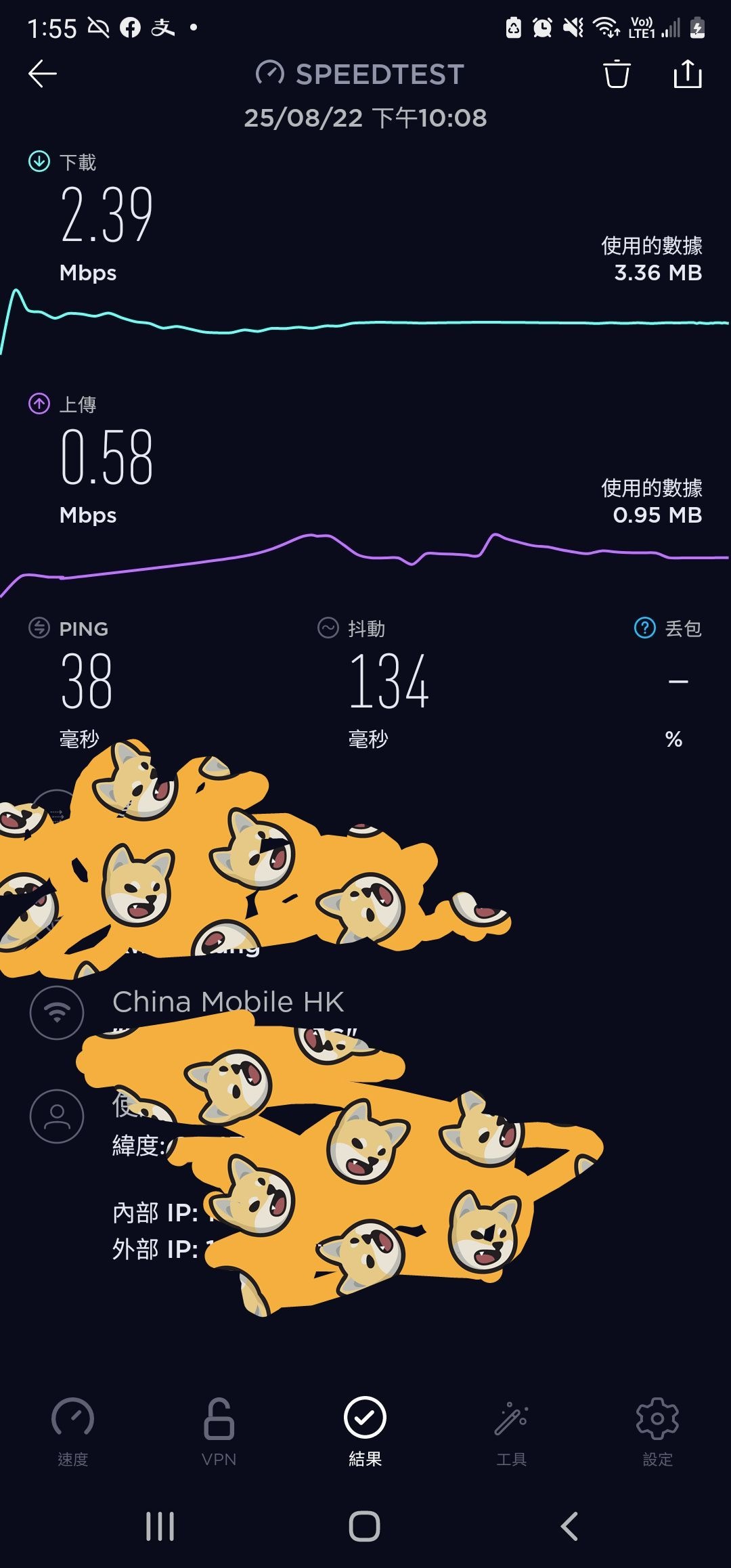731x1568 pixels.
Task: Tap the China Mobile HK provider name
Action: click(x=230, y=1002)
